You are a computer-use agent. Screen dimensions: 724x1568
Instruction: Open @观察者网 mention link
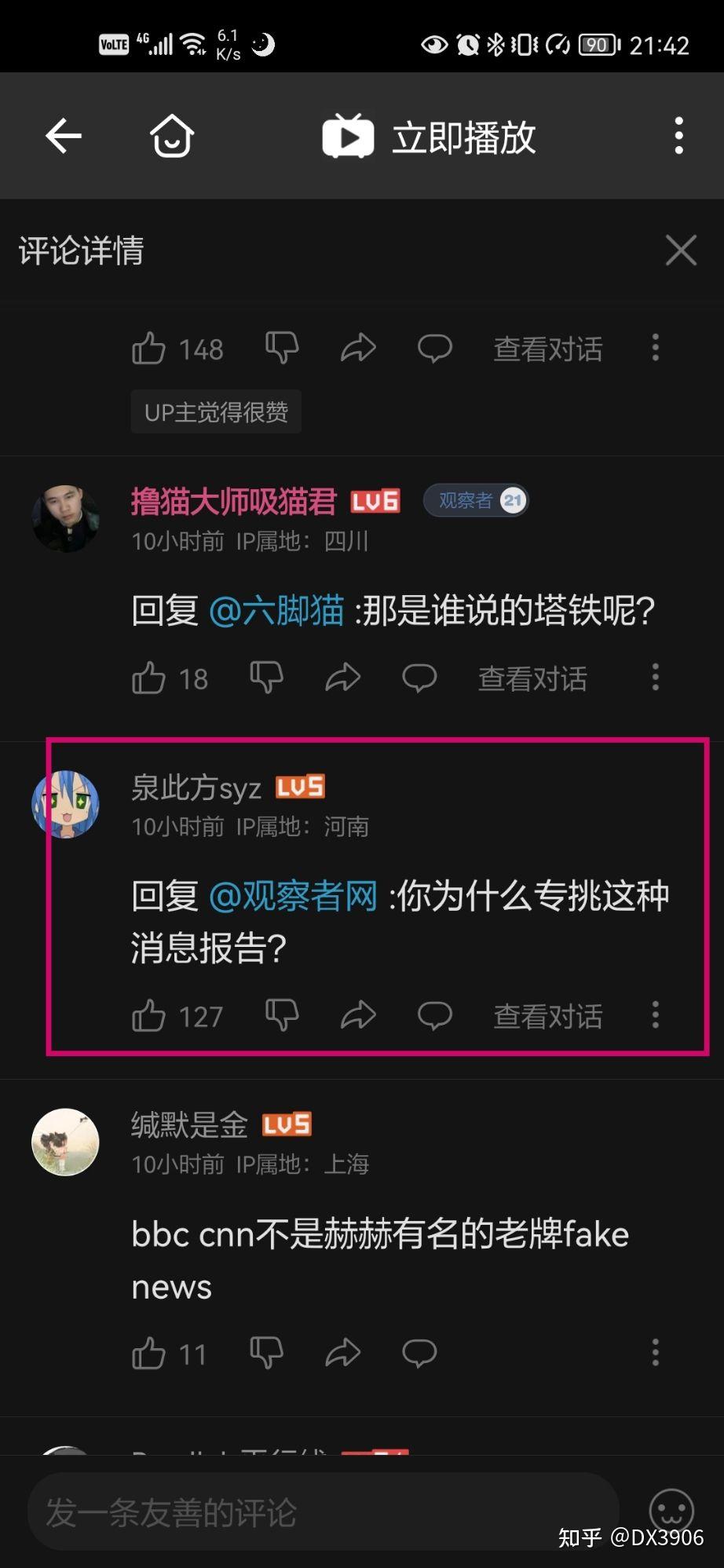[x=293, y=896]
